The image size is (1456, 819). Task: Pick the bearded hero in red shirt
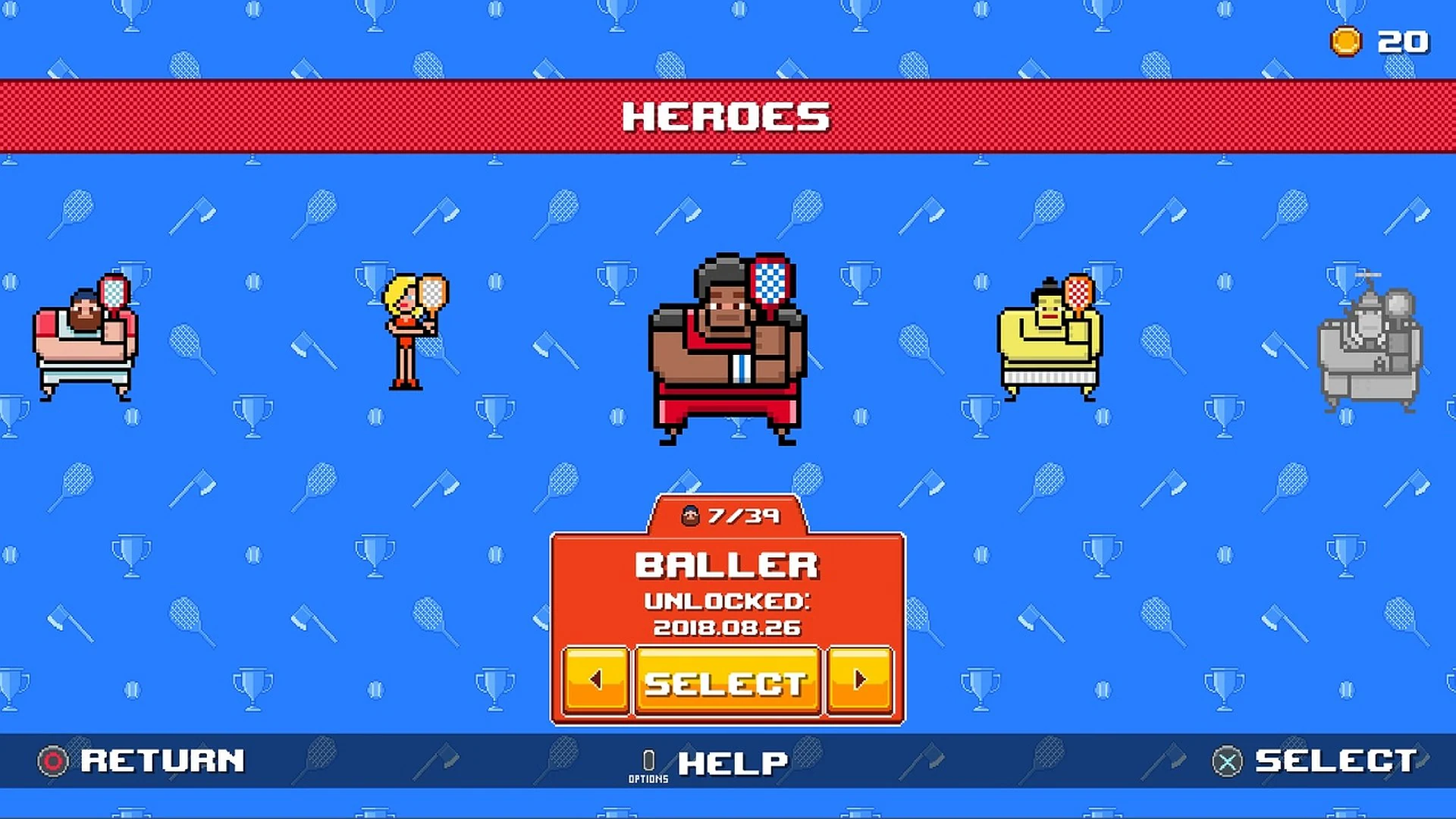coord(85,337)
